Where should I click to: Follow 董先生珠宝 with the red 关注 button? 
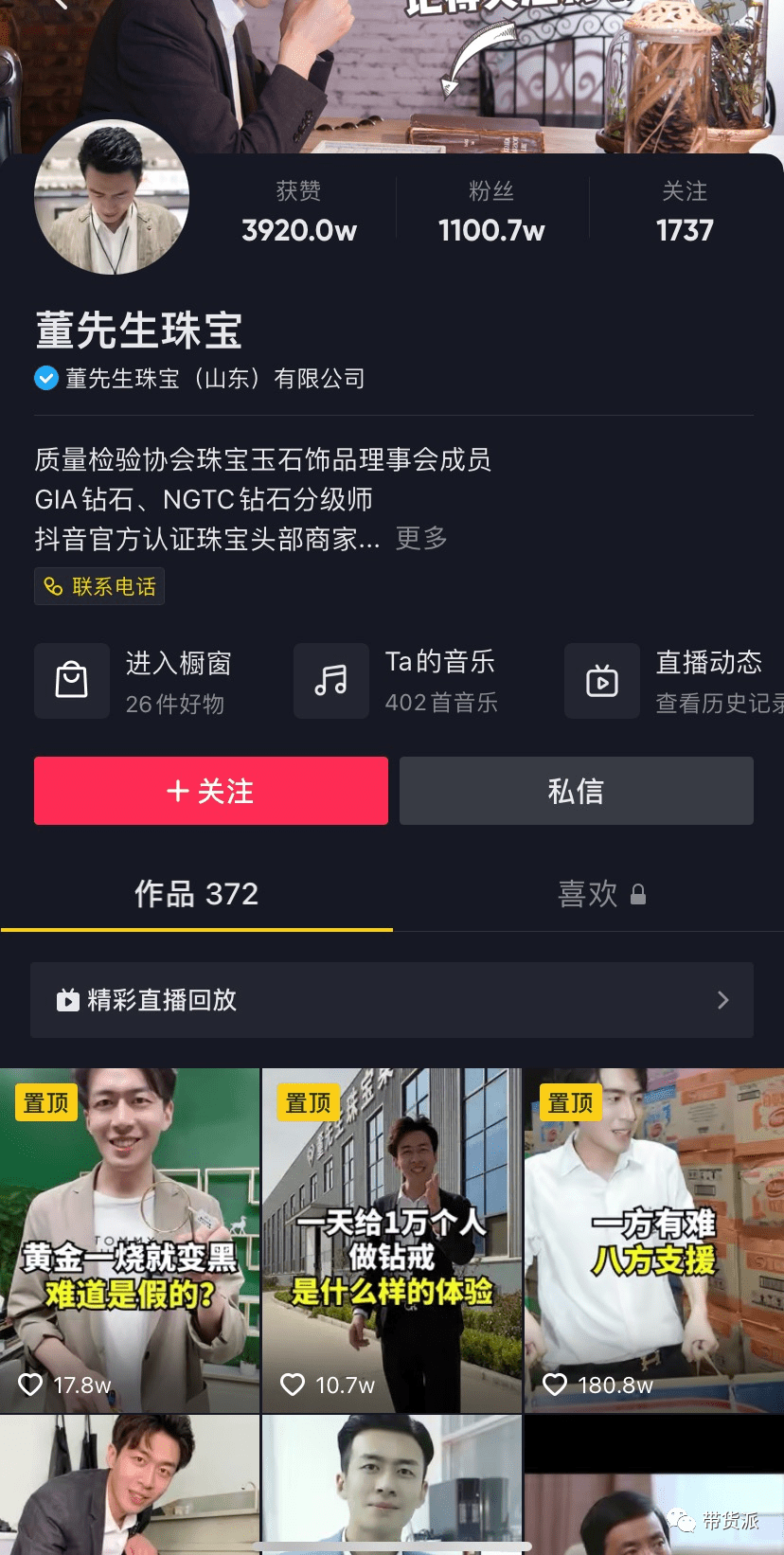point(210,791)
